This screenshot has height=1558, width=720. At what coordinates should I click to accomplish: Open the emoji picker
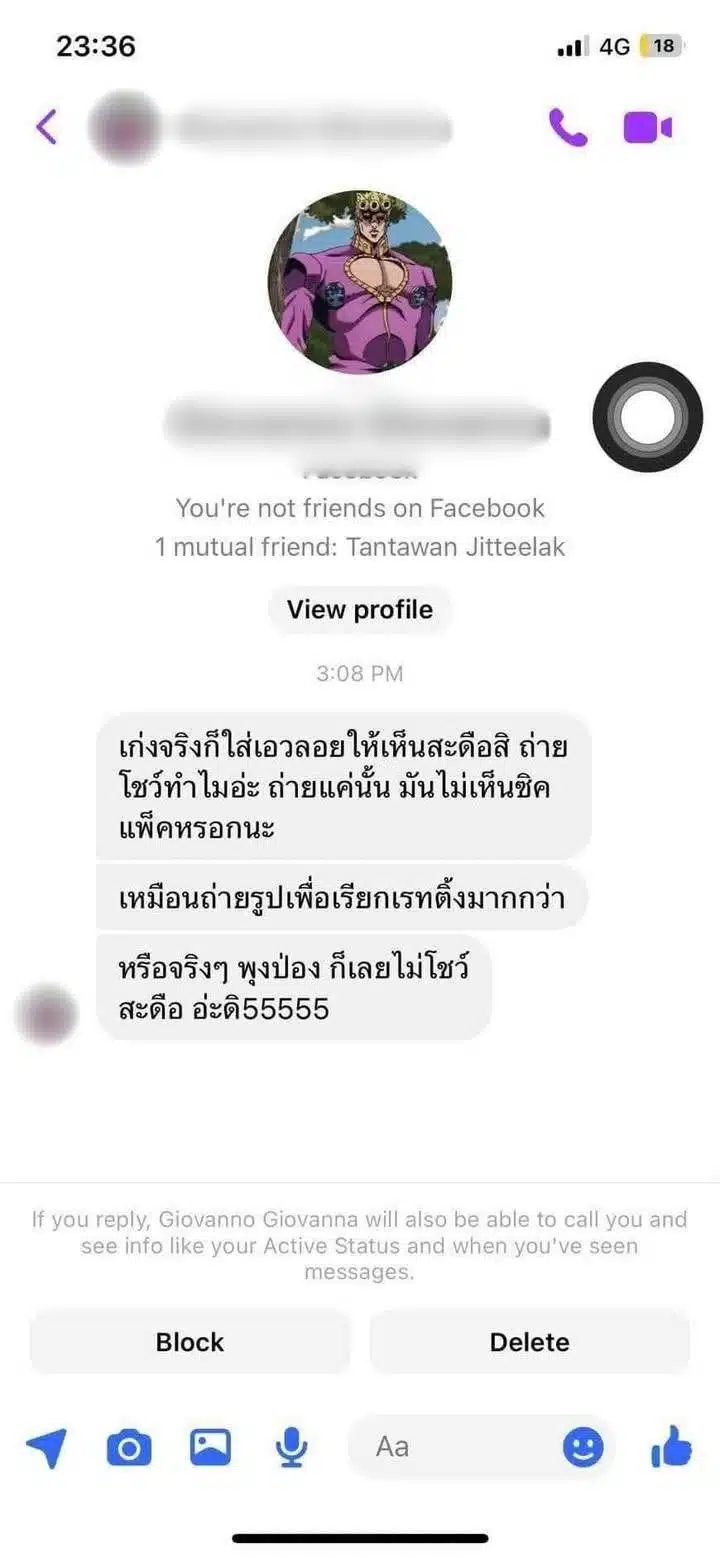click(583, 1447)
